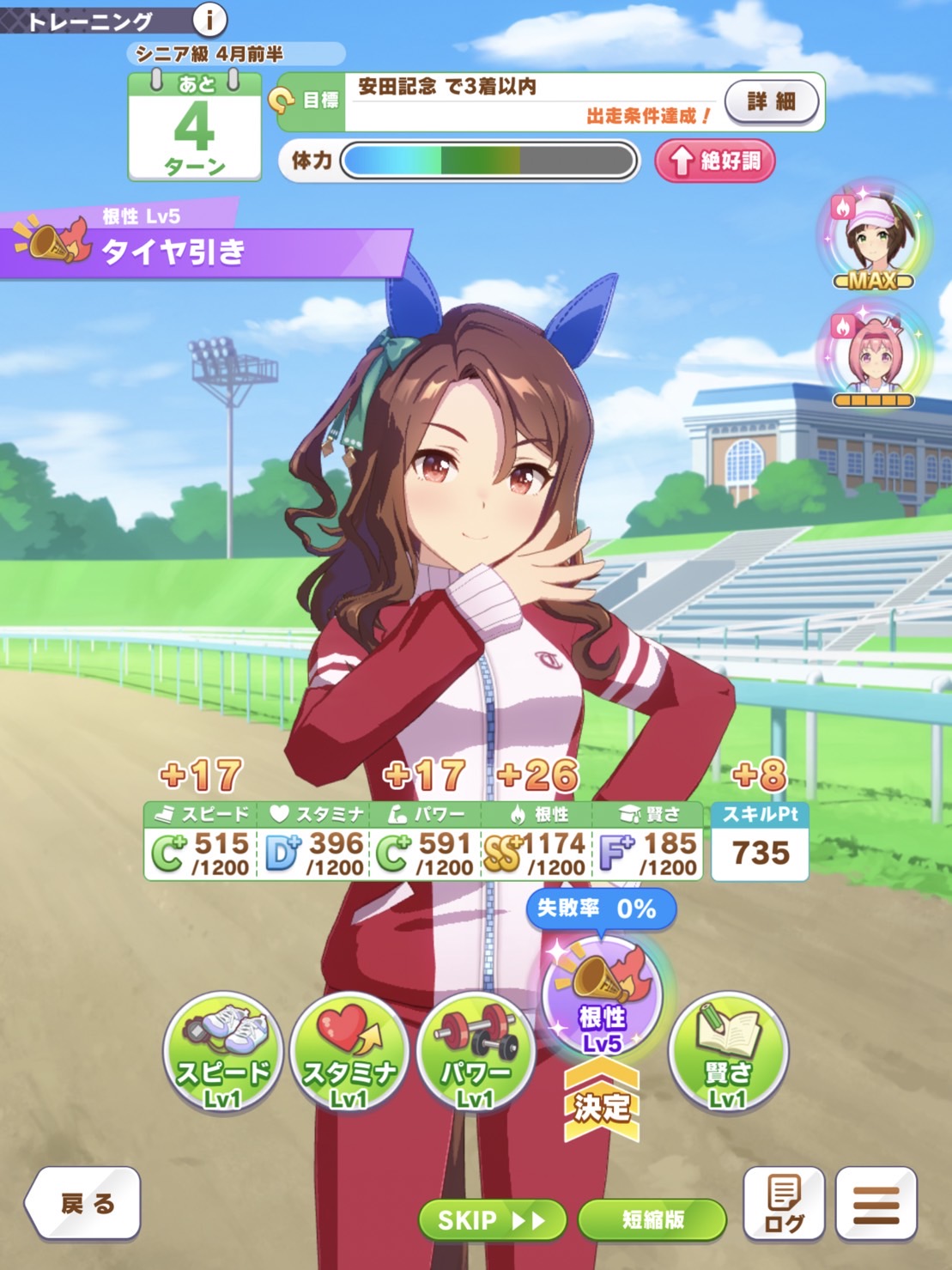Image resolution: width=952 pixels, height=1270 pixels.
Task: Choose the パワー Lv1 training
Action: coord(475,1053)
